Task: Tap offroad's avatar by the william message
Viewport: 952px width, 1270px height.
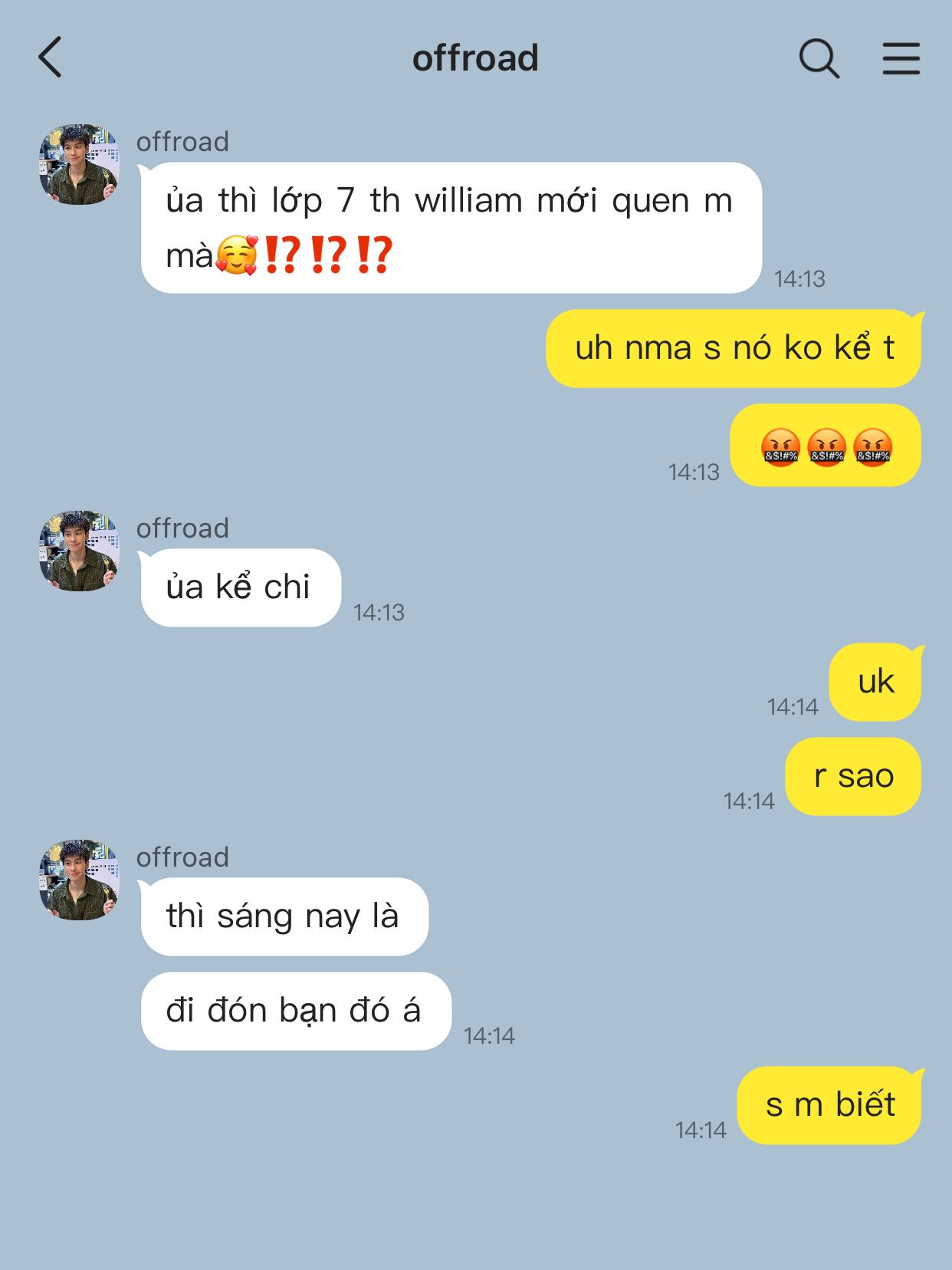Action: (79, 165)
